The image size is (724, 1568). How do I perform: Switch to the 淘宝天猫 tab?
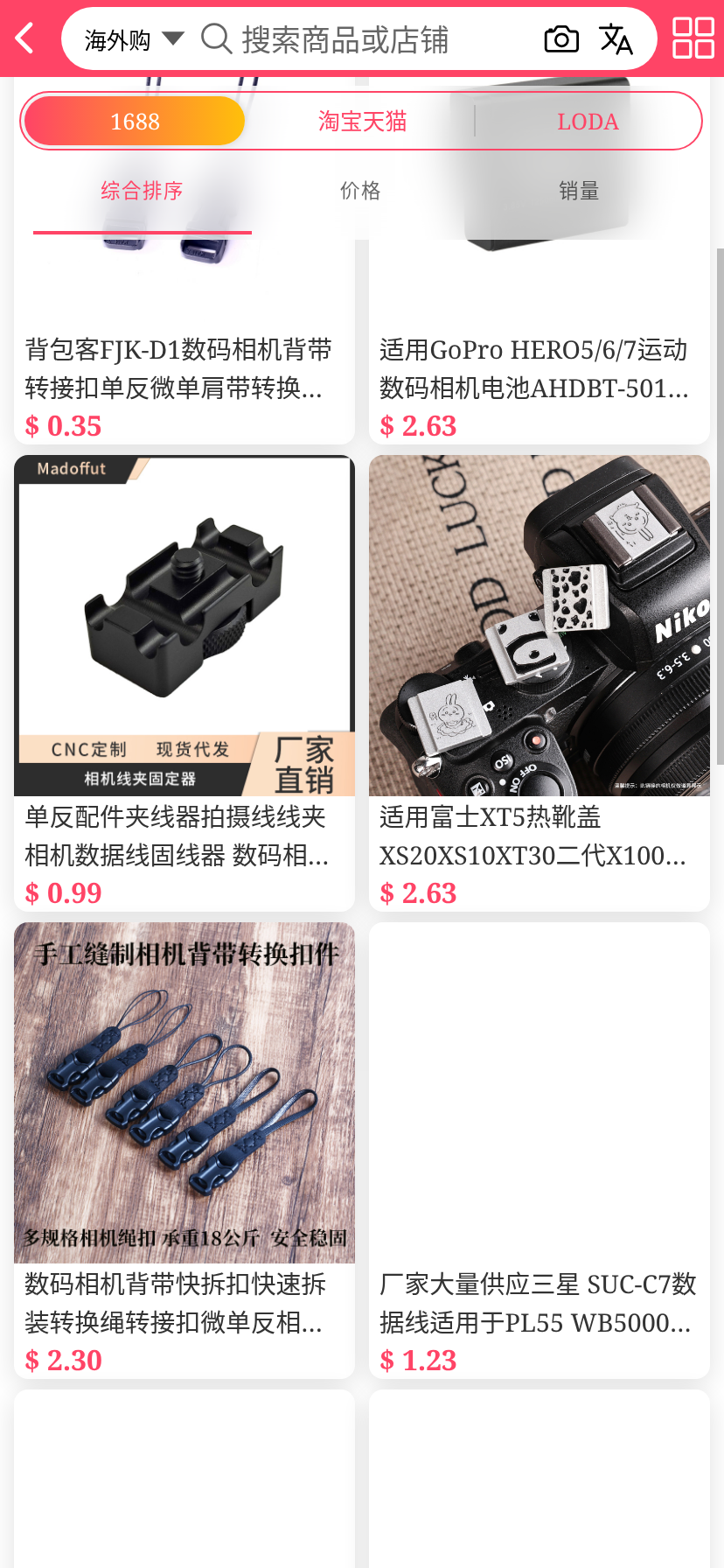[362, 121]
